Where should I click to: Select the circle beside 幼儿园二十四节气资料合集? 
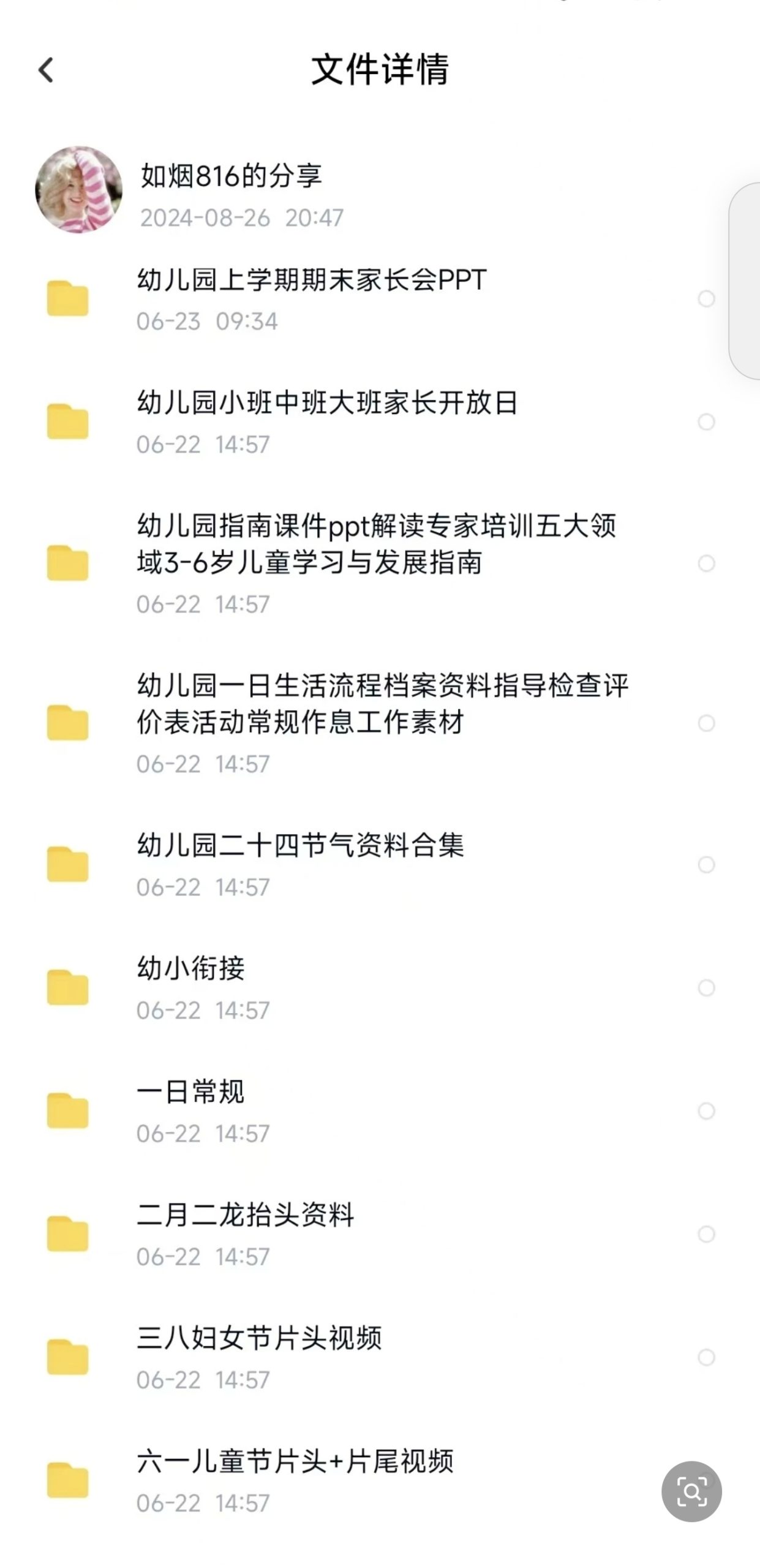click(706, 865)
